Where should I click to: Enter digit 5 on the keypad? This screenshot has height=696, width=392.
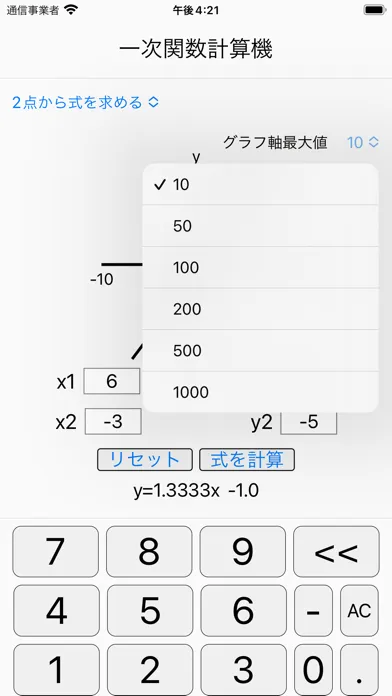coord(150,611)
